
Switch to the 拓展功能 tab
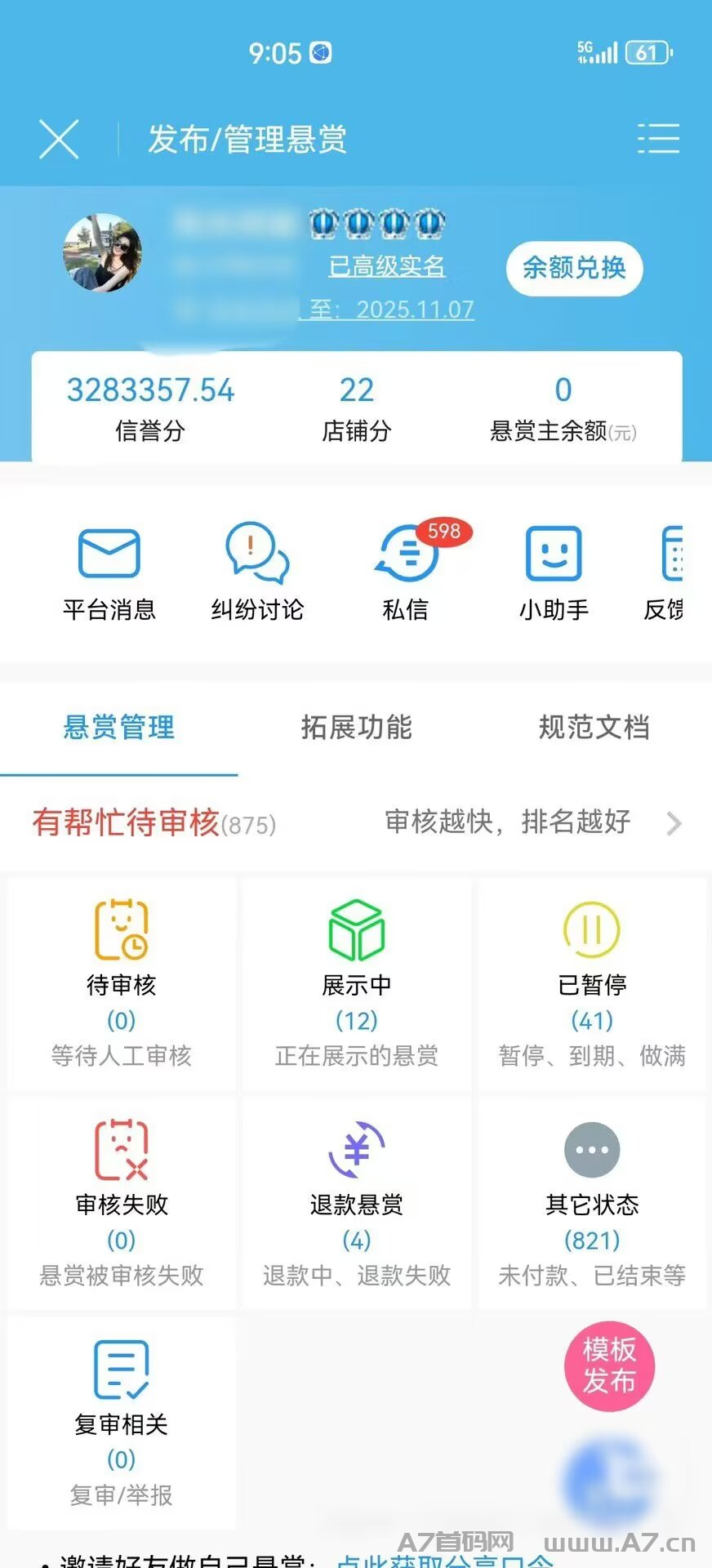pyautogui.click(x=356, y=727)
